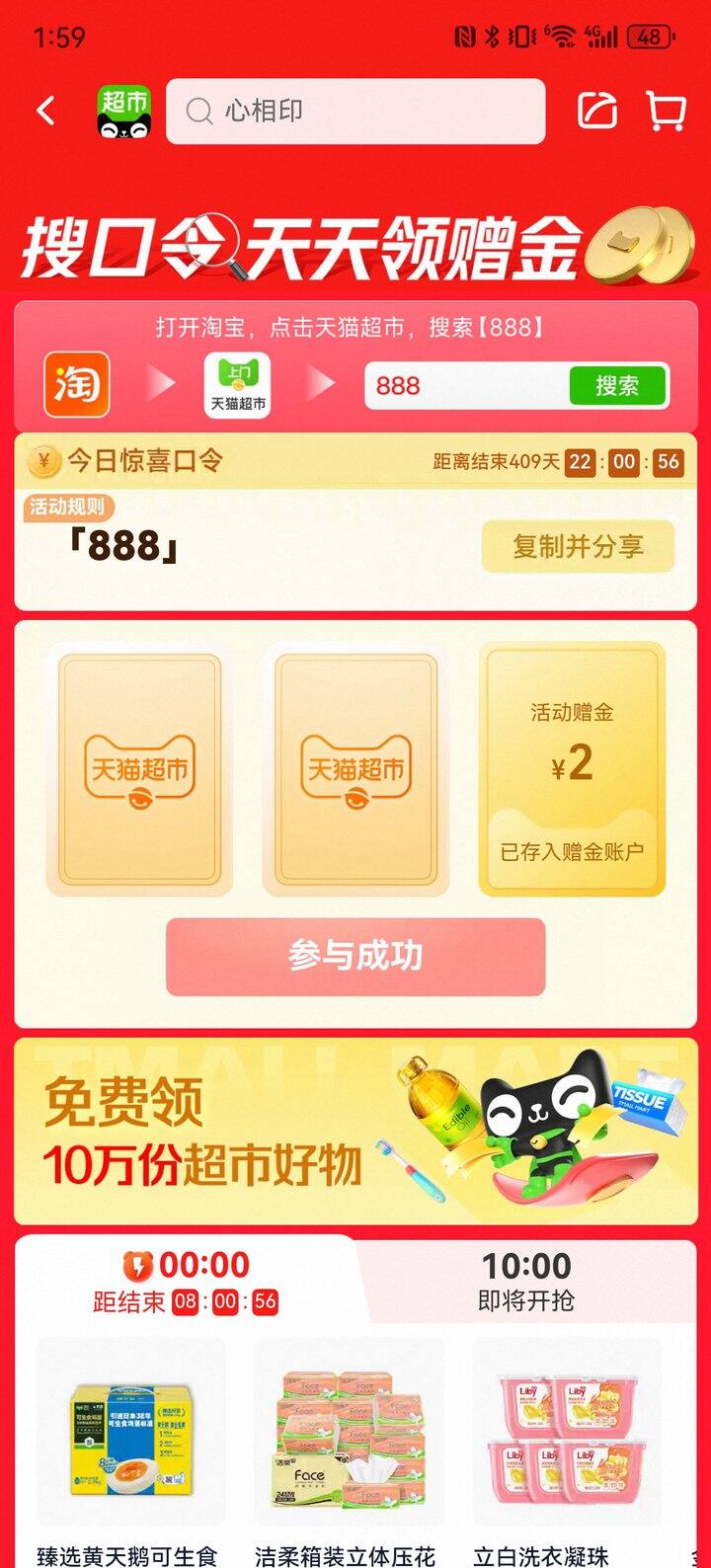
Task: Open the 心相印 search box
Action: (x=355, y=111)
